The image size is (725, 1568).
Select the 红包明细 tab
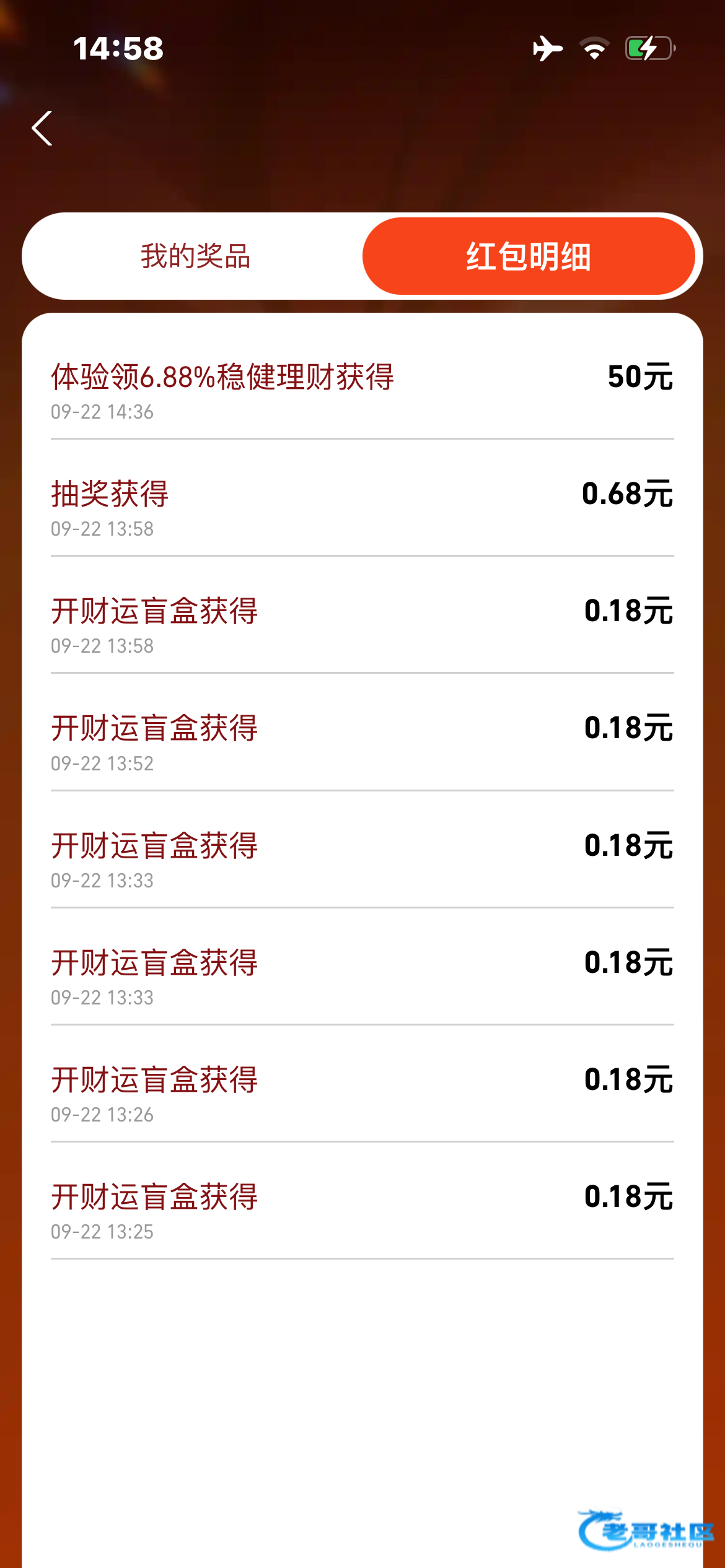[x=529, y=256]
